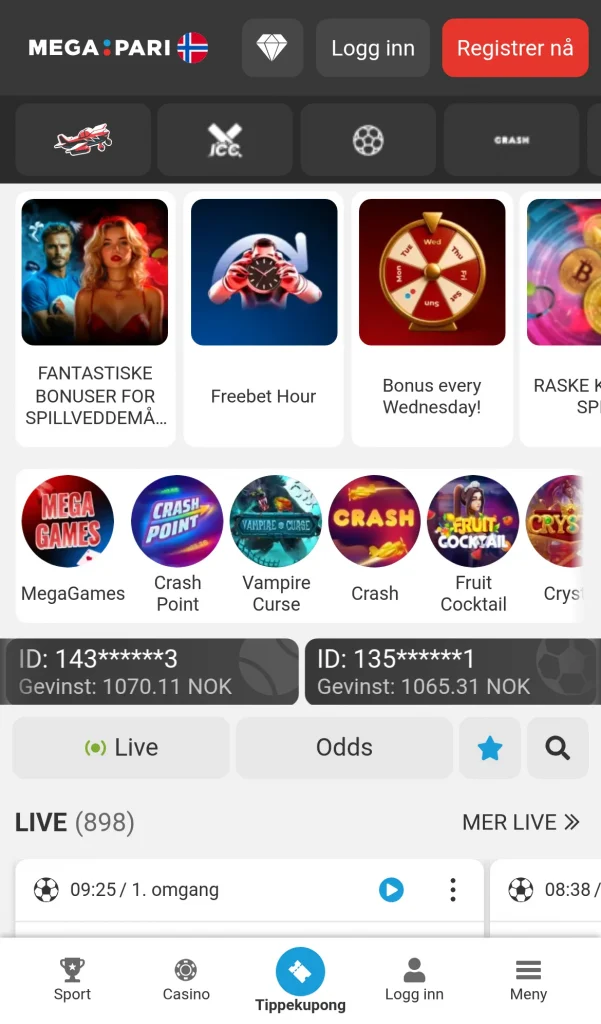The height and width of the screenshot is (1024, 601).
Task: Switch to the Live tab
Action: tap(121, 748)
